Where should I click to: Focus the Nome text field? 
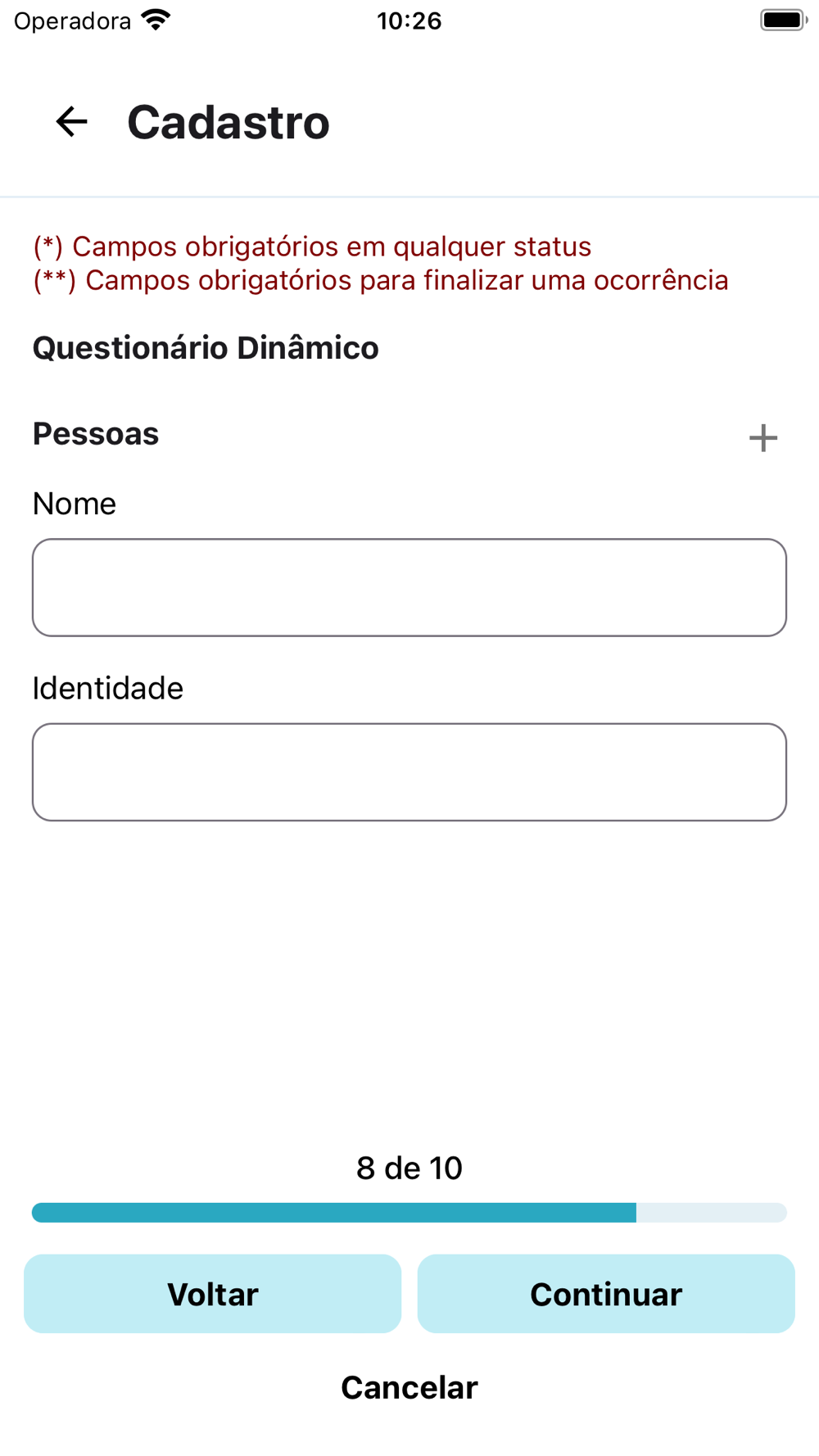click(409, 587)
